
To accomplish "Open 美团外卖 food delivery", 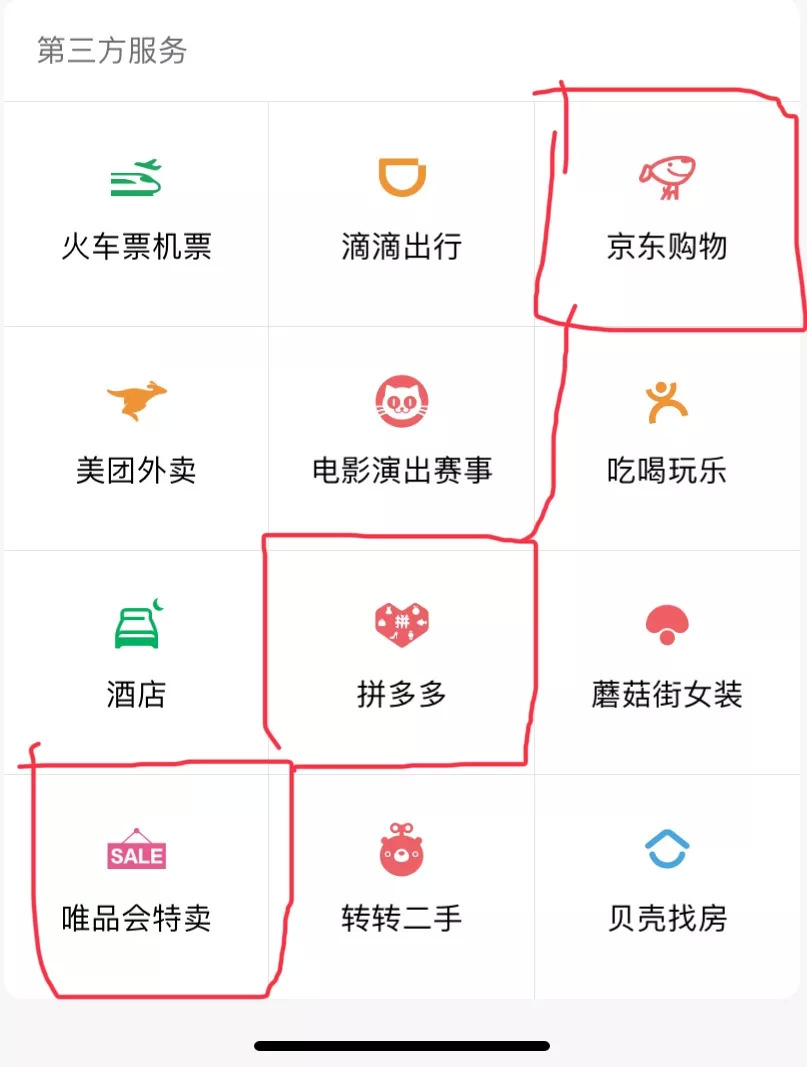I will [136, 436].
